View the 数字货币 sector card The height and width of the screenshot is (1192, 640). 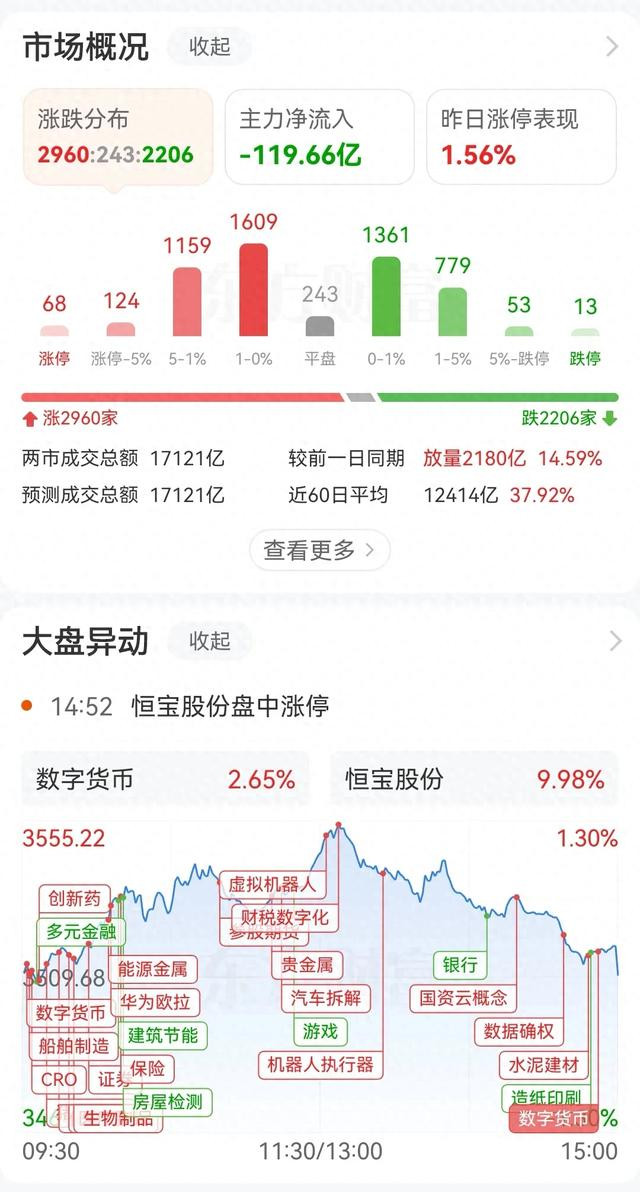point(166,779)
